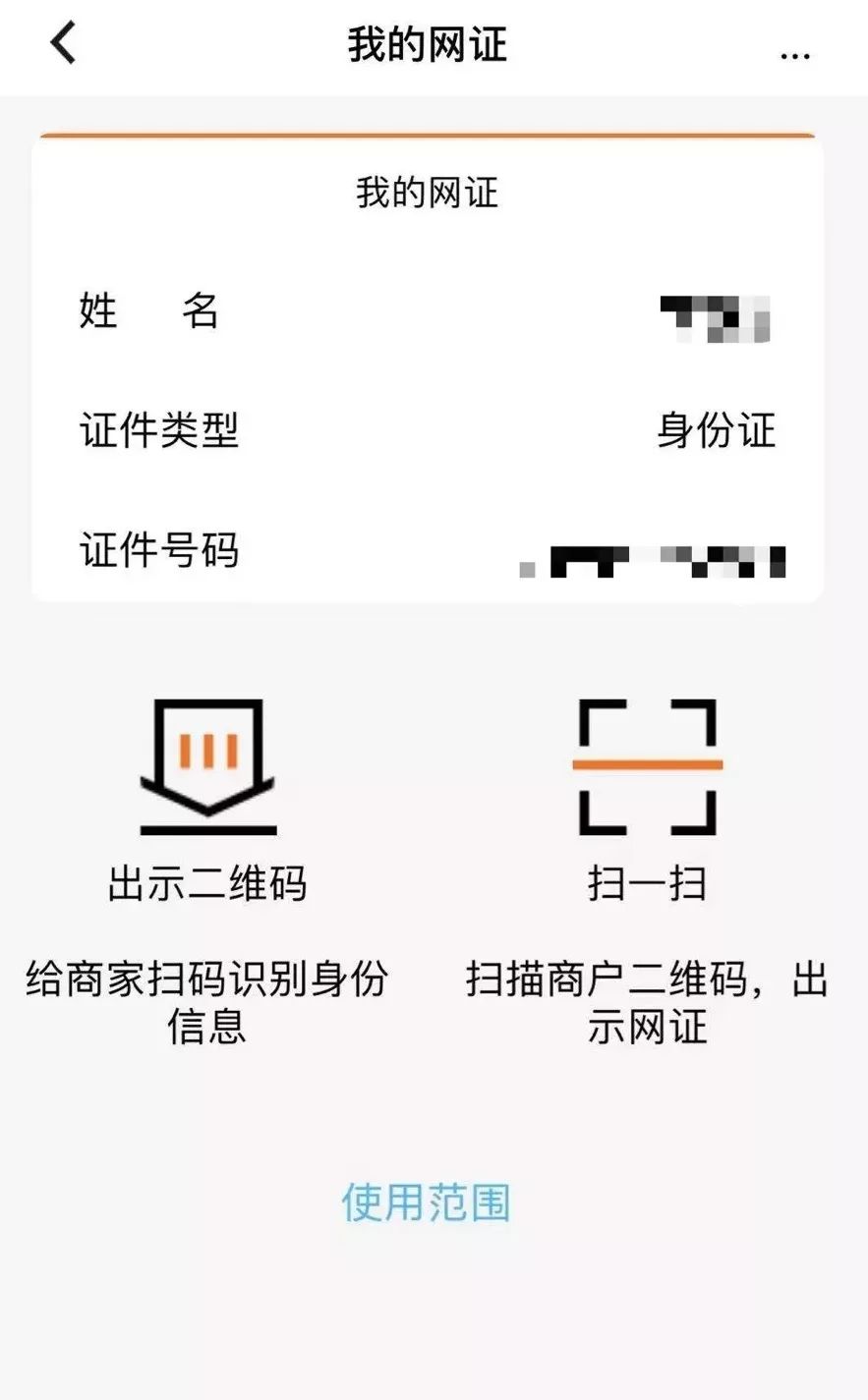868x1400 pixels.
Task: Tap the 我的网证 title text
Action: pos(428,44)
